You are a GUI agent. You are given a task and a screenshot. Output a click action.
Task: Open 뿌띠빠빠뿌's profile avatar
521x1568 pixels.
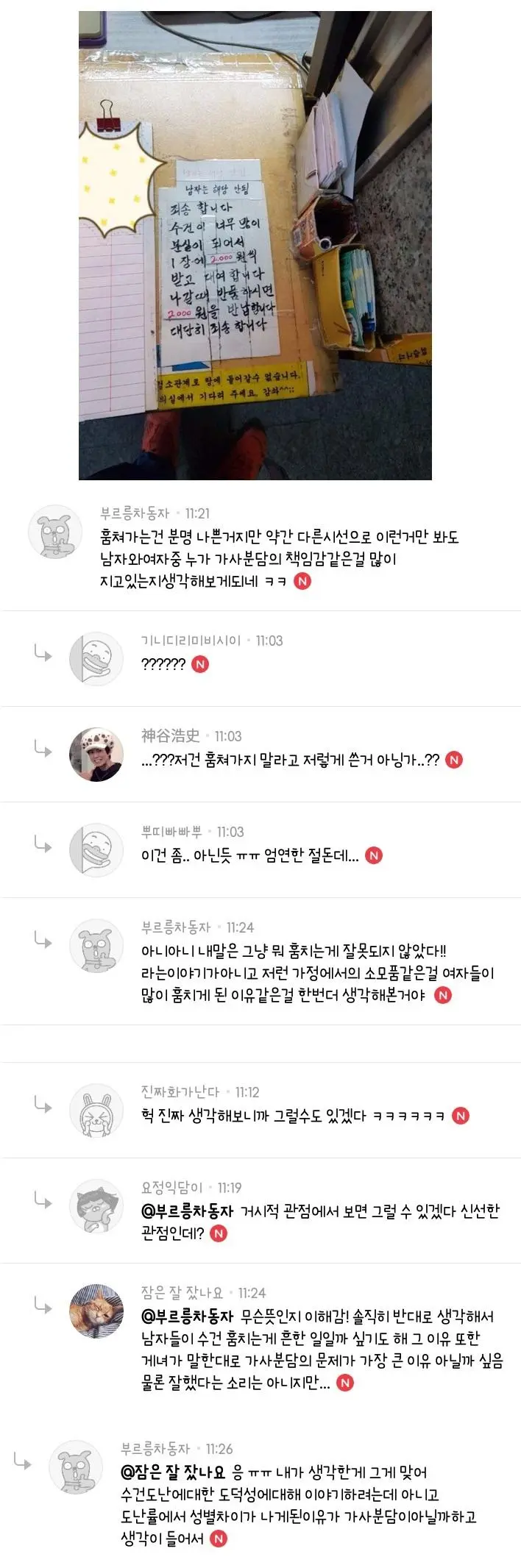pos(96,850)
